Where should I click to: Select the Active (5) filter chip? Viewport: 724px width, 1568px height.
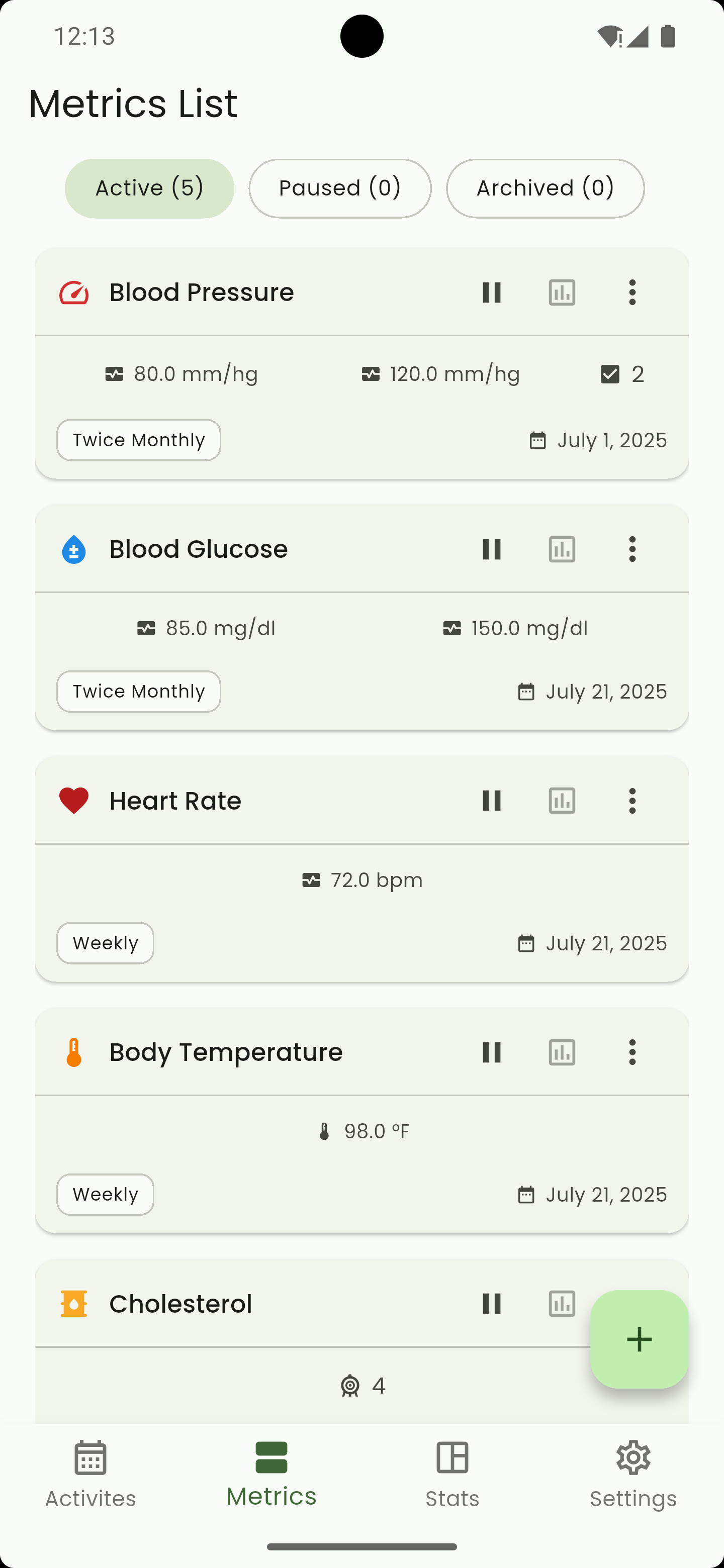149,188
